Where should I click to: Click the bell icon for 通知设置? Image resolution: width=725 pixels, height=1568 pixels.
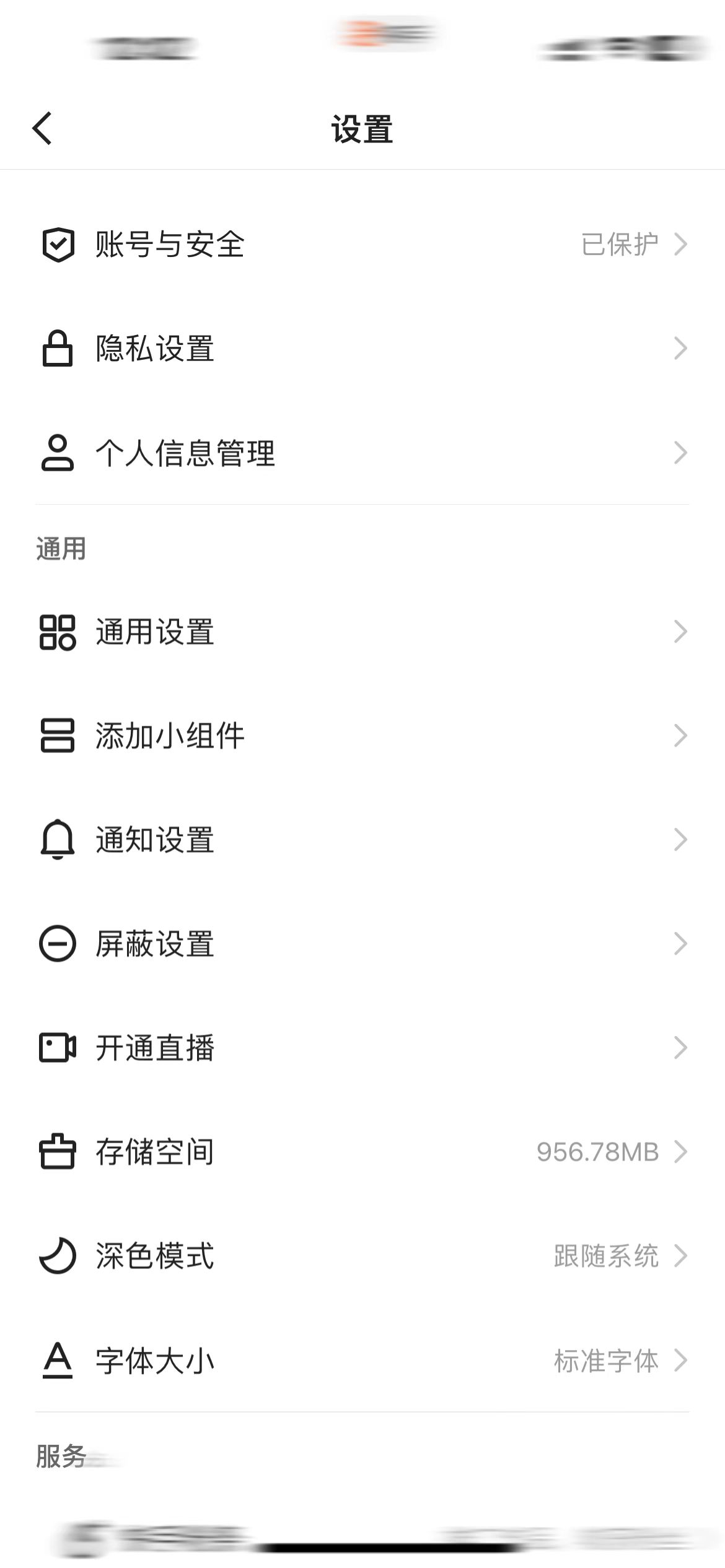tap(58, 839)
